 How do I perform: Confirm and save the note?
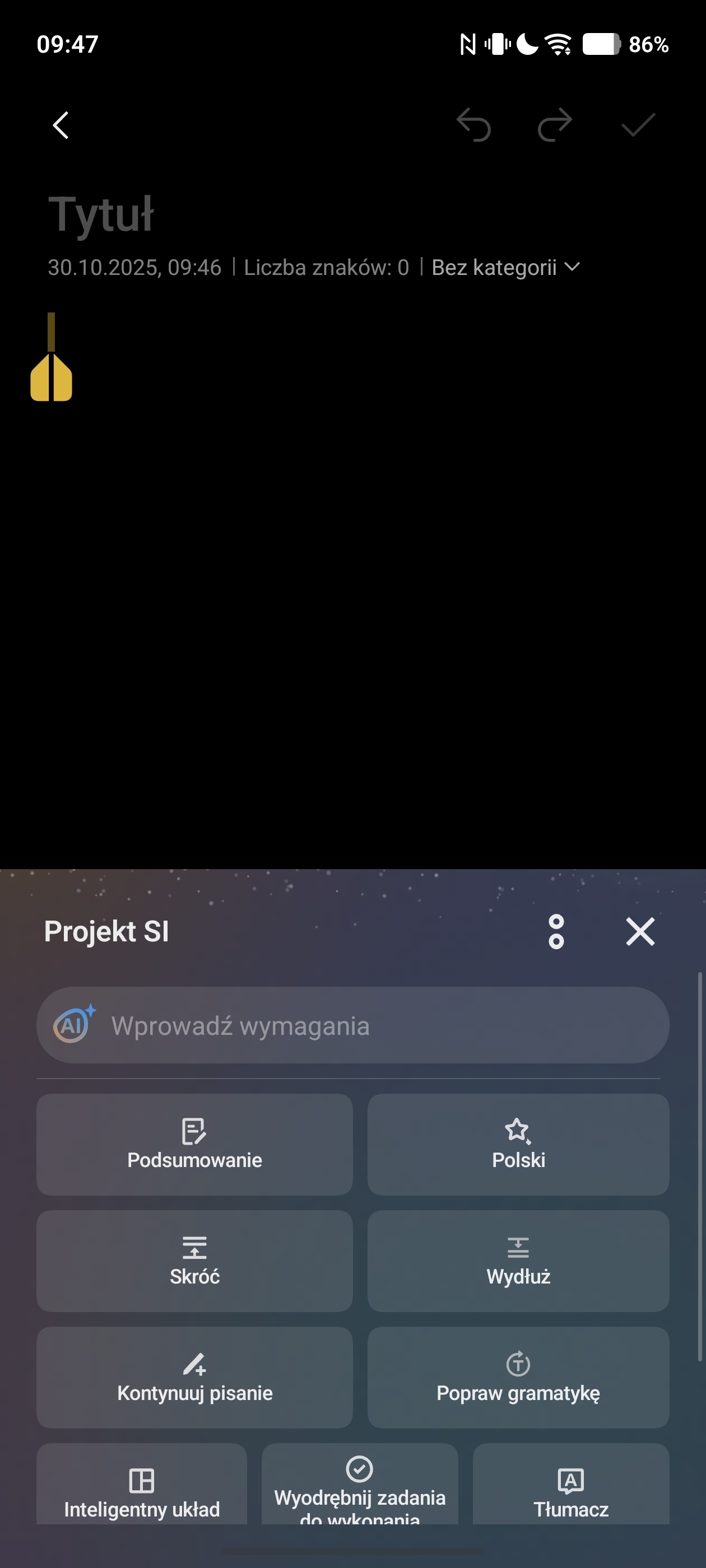click(x=638, y=125)
